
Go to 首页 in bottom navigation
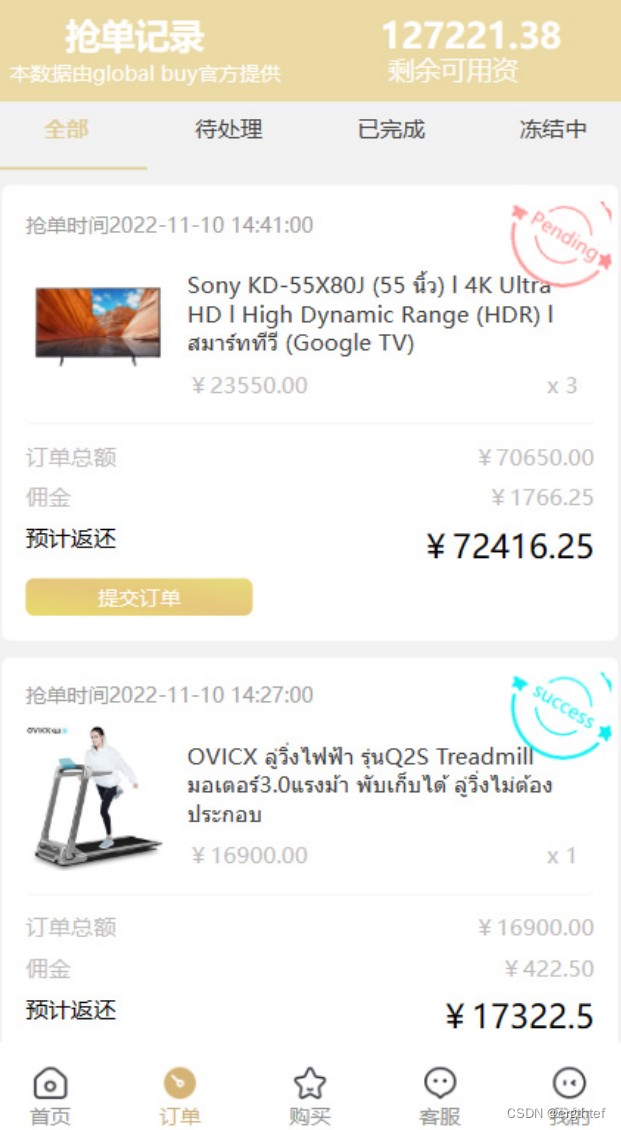pos(50,1095)
